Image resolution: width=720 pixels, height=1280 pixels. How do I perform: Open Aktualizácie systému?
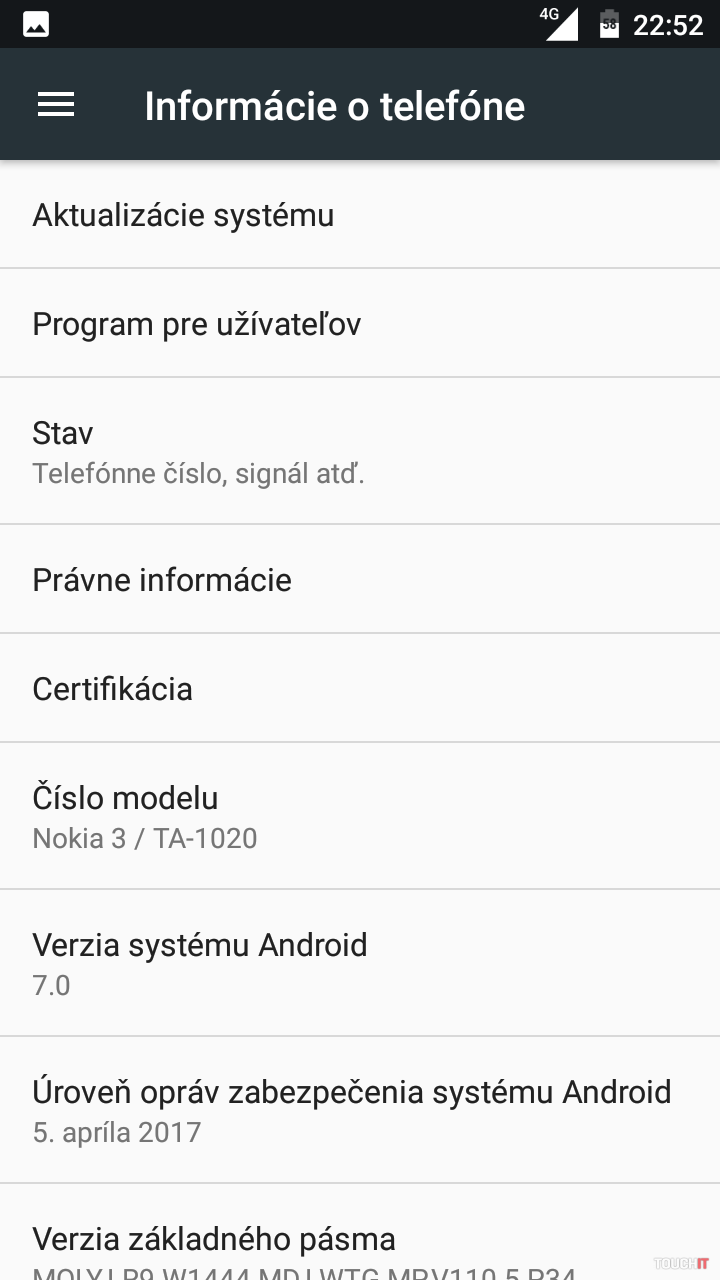(360, 215)
